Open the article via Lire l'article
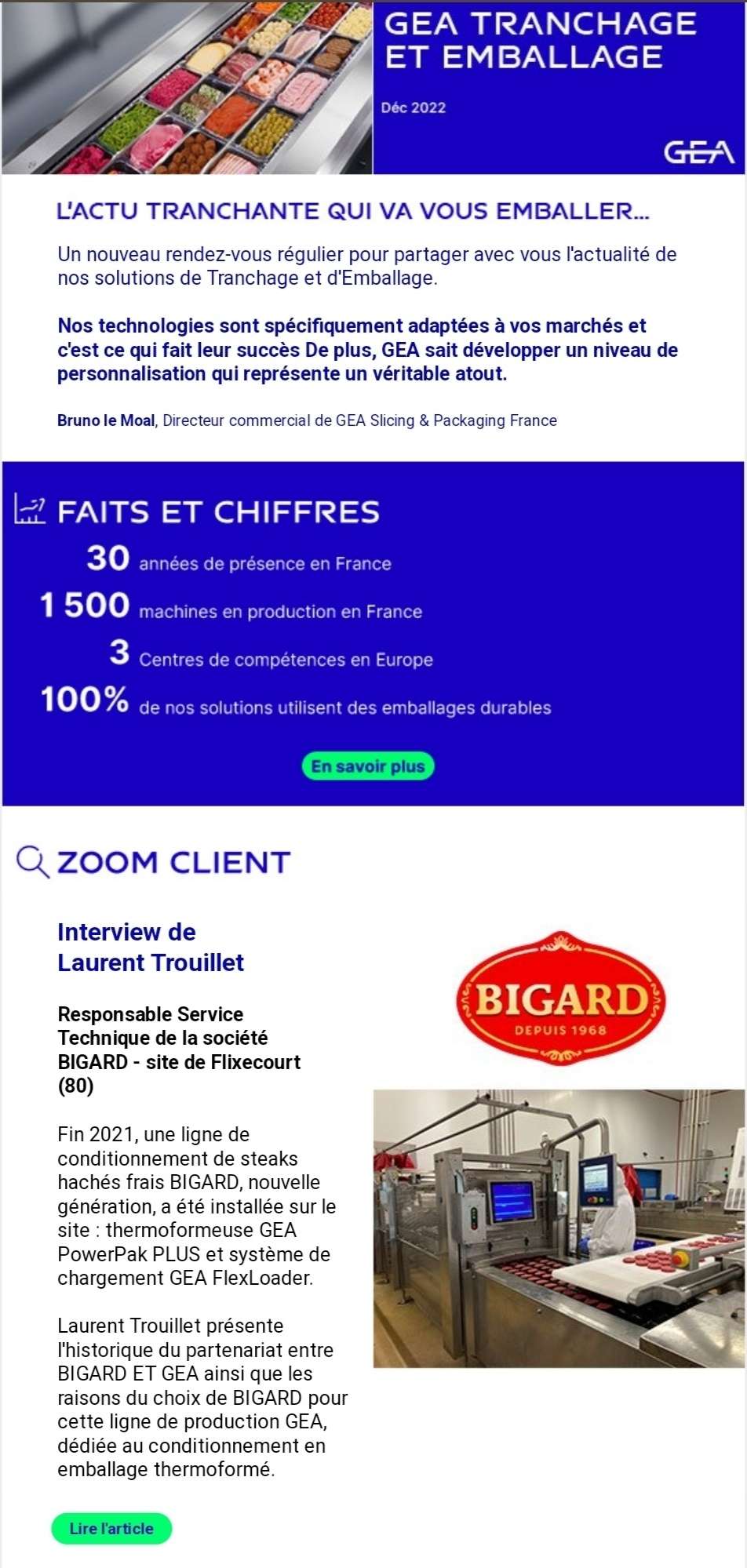This screenshot has width=747, height=1568. click(x=111, y=1527)
